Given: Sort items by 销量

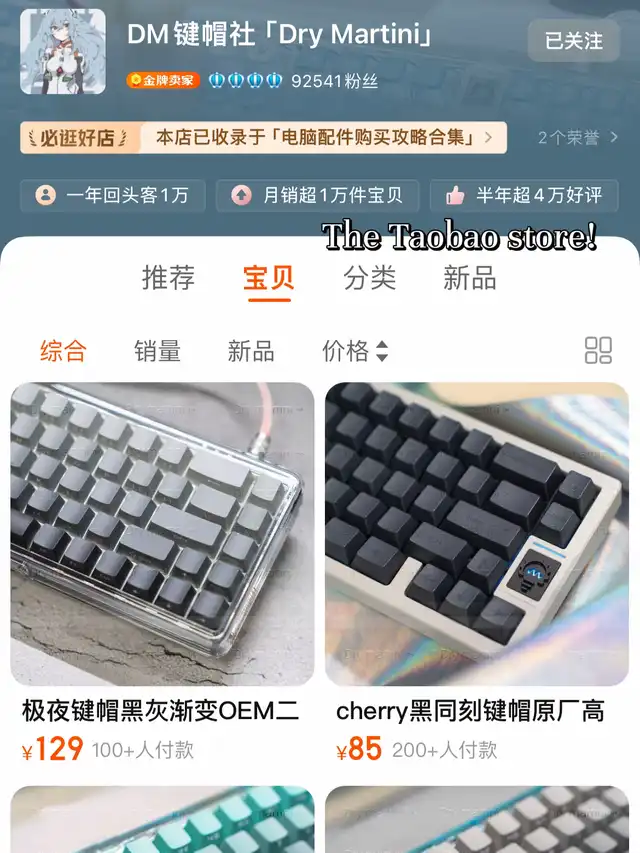Looking at the screenshot, I should tap(157, 351).
